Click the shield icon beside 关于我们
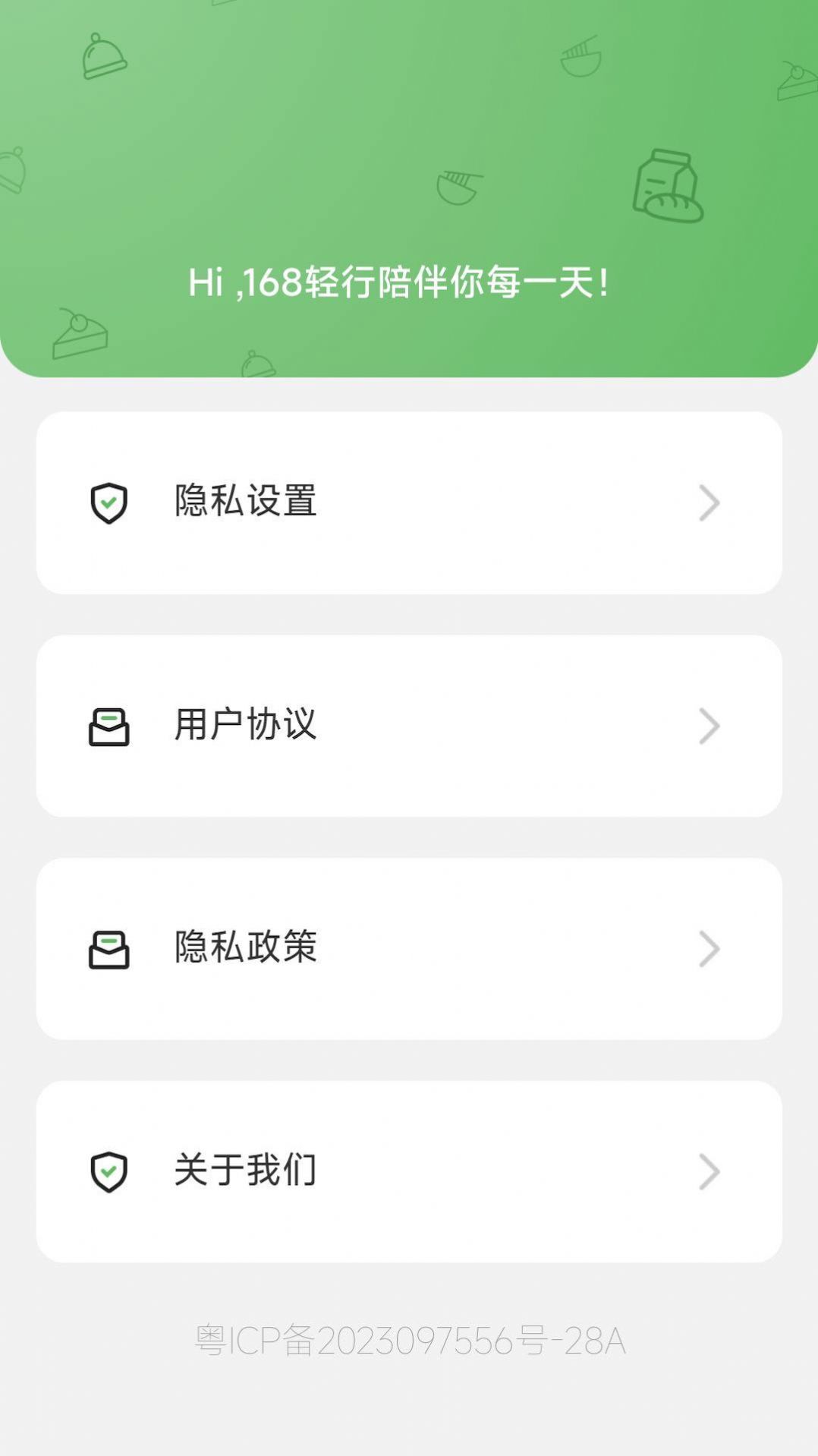Image resolution: width=818 pixels, height=1456 pixels. 109,1171
